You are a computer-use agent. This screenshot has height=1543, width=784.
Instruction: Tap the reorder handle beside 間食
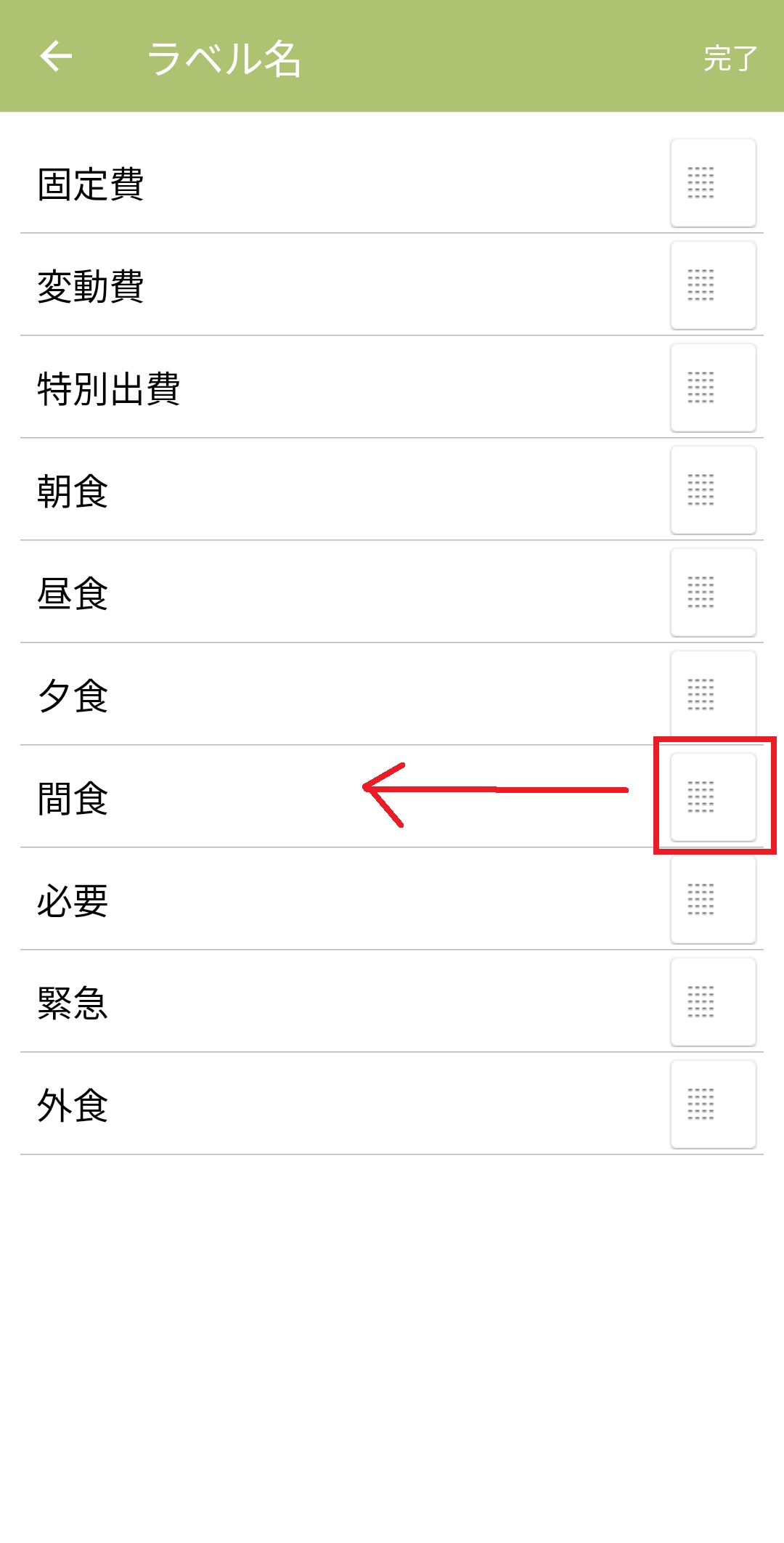pyautogui.click(x=713, y=797)
